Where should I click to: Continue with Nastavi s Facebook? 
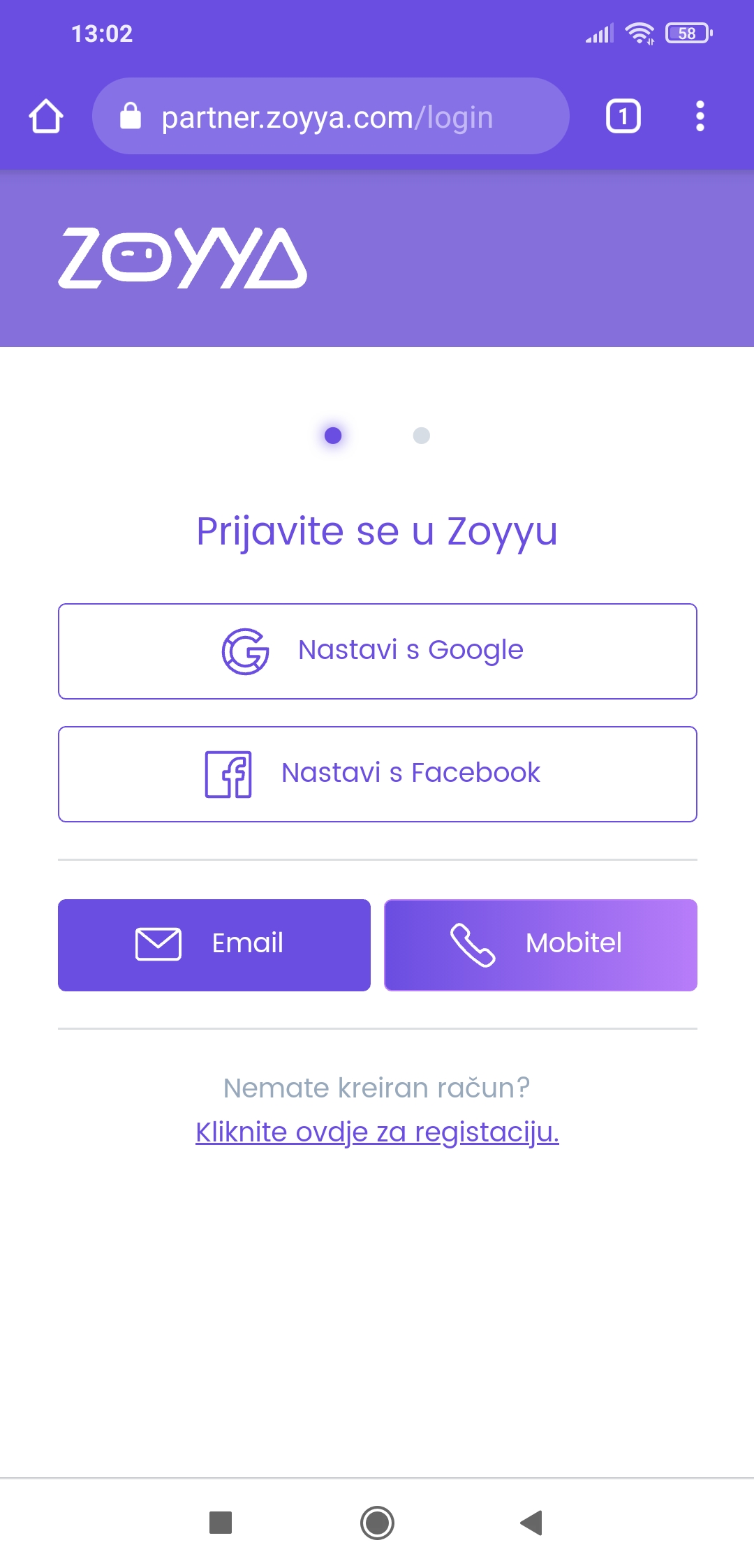tap(378, 774)
